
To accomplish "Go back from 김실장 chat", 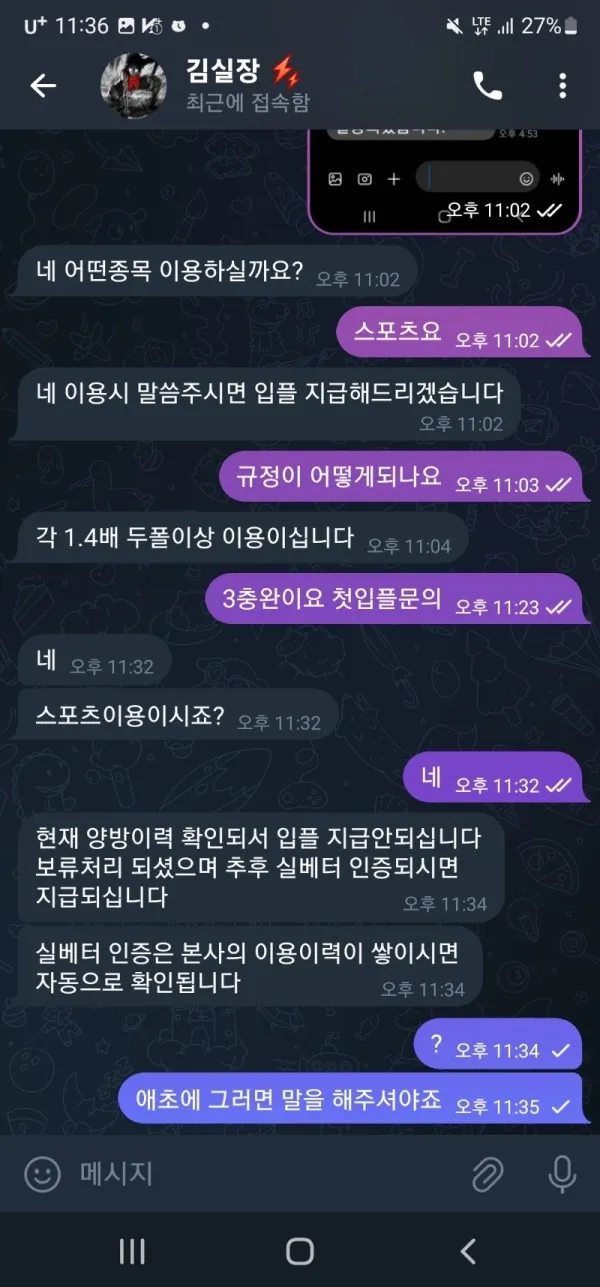I will (x=43, y=86).
